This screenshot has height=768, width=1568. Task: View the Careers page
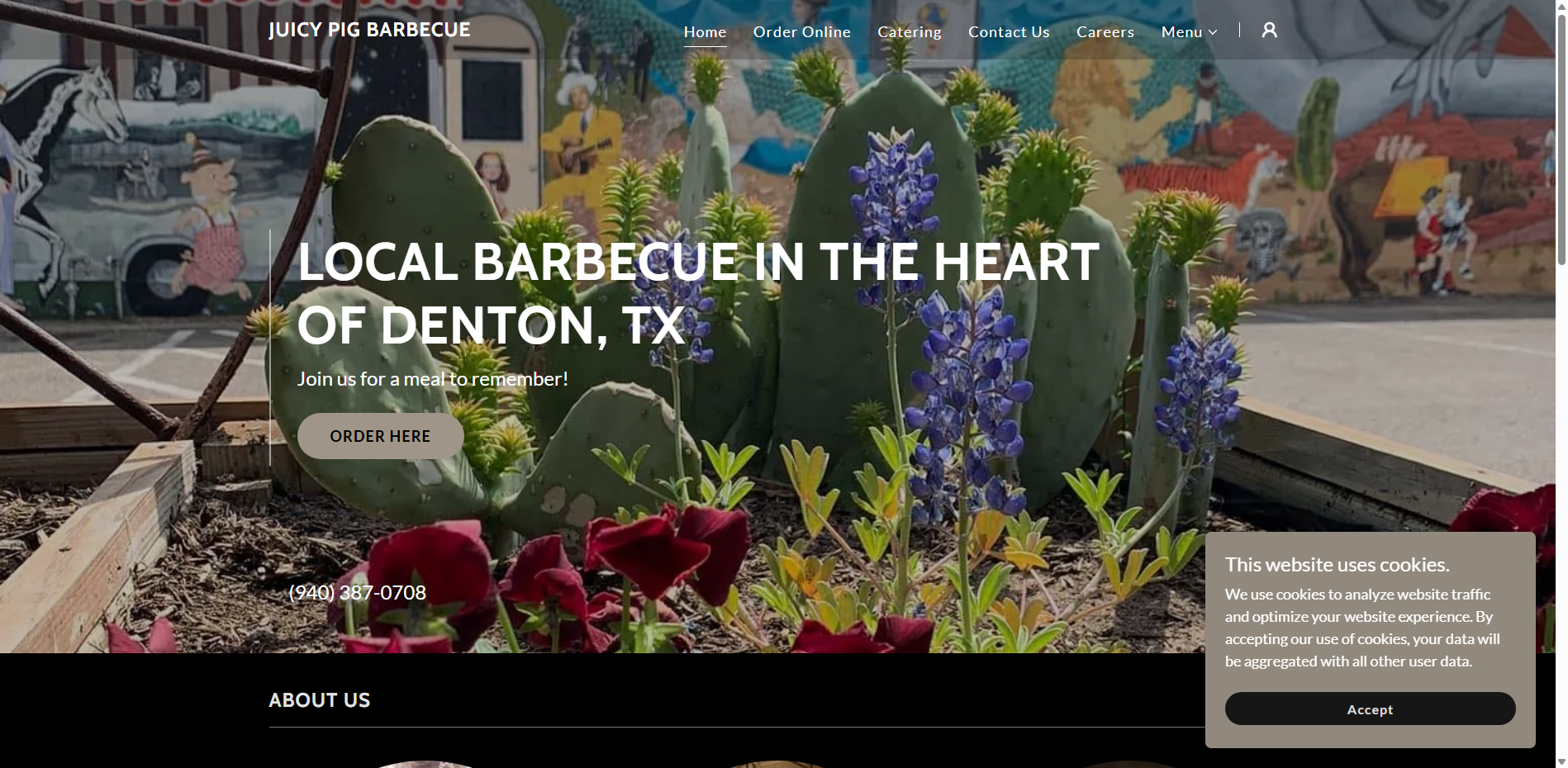1105,32
